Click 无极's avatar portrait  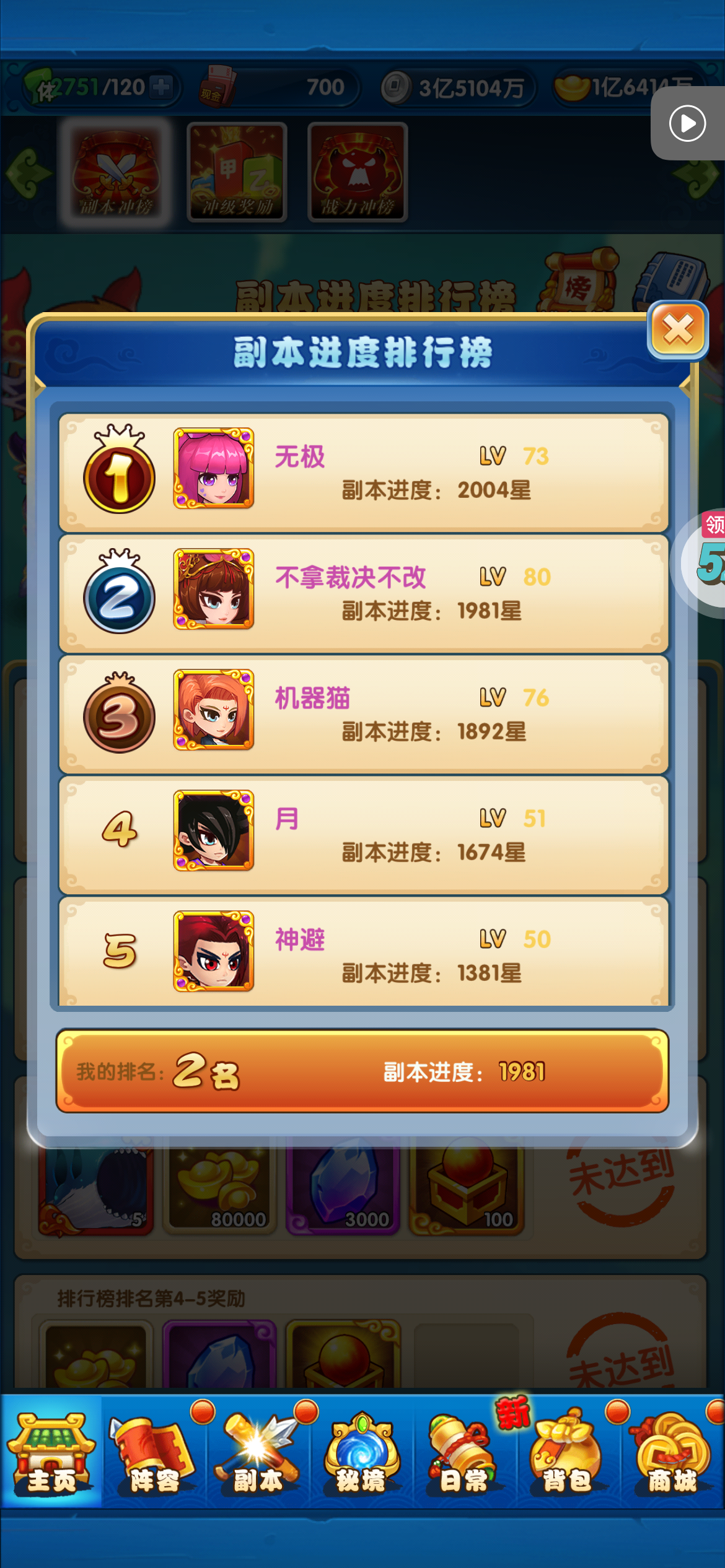214,469
